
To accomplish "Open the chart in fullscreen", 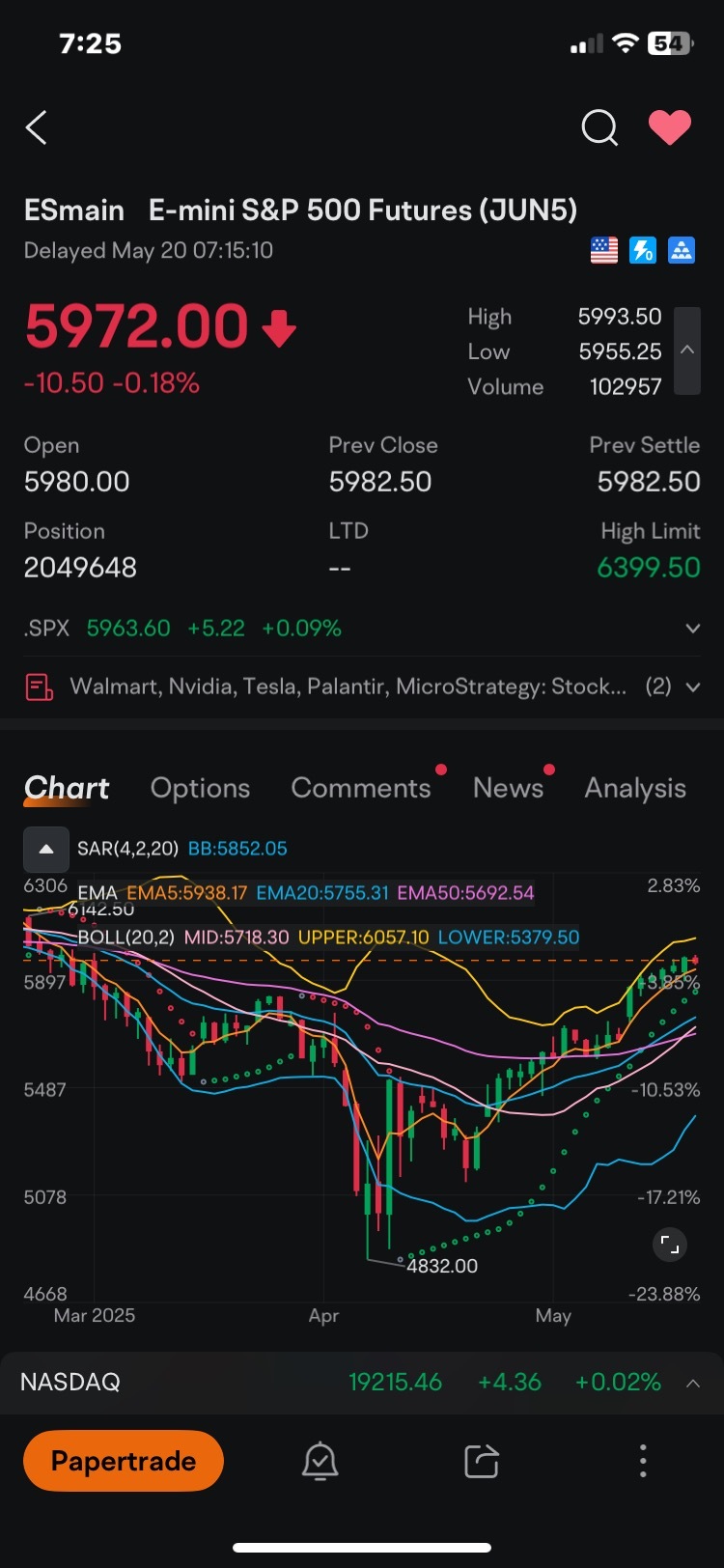I will [x=670, y=1245].
